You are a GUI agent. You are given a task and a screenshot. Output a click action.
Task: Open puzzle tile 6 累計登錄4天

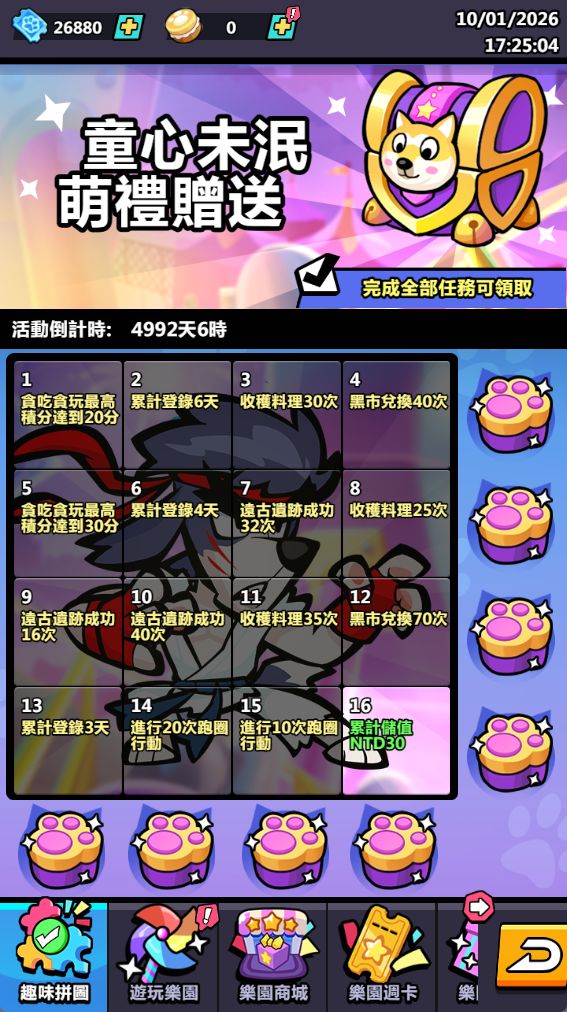click(x=177, y=523)
